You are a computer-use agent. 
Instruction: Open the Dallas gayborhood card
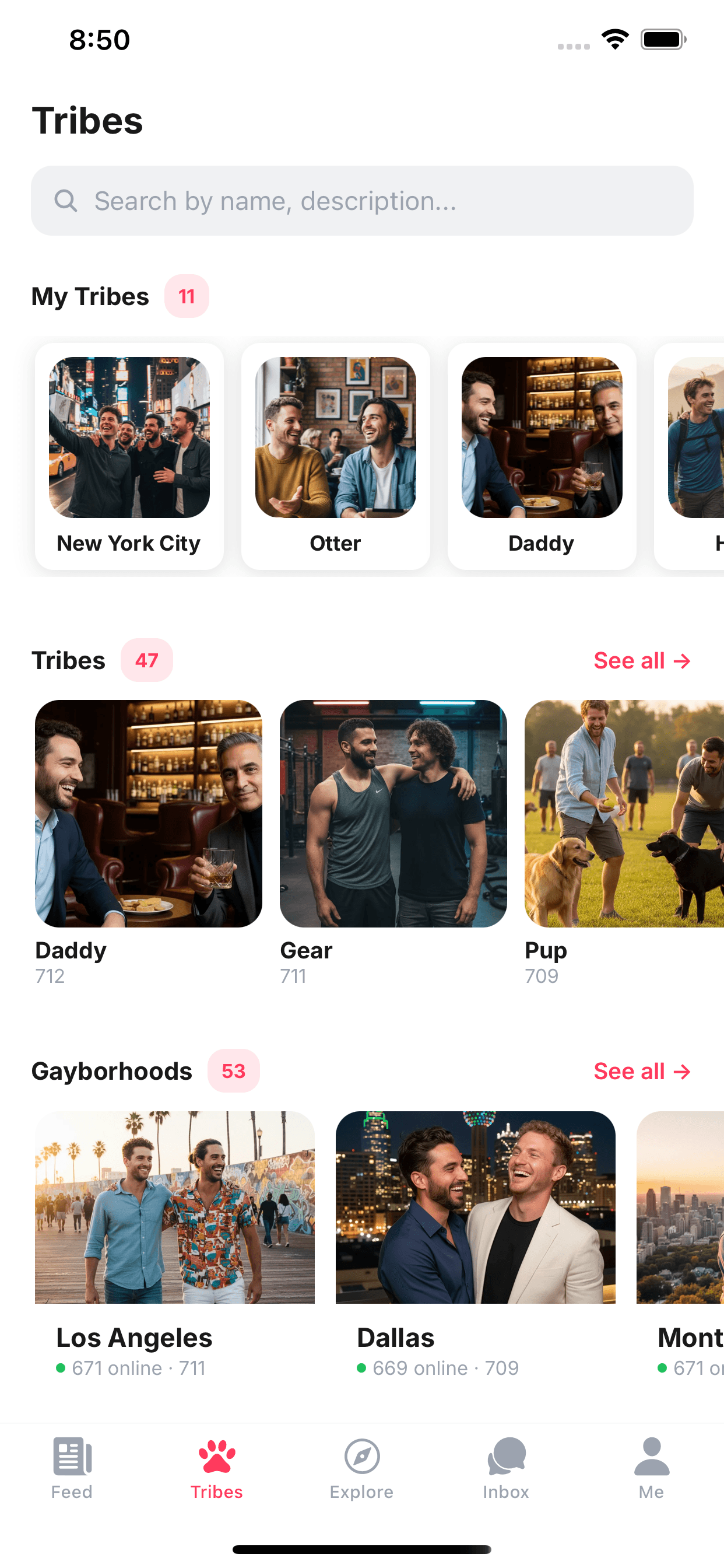tap(475, 1208)
